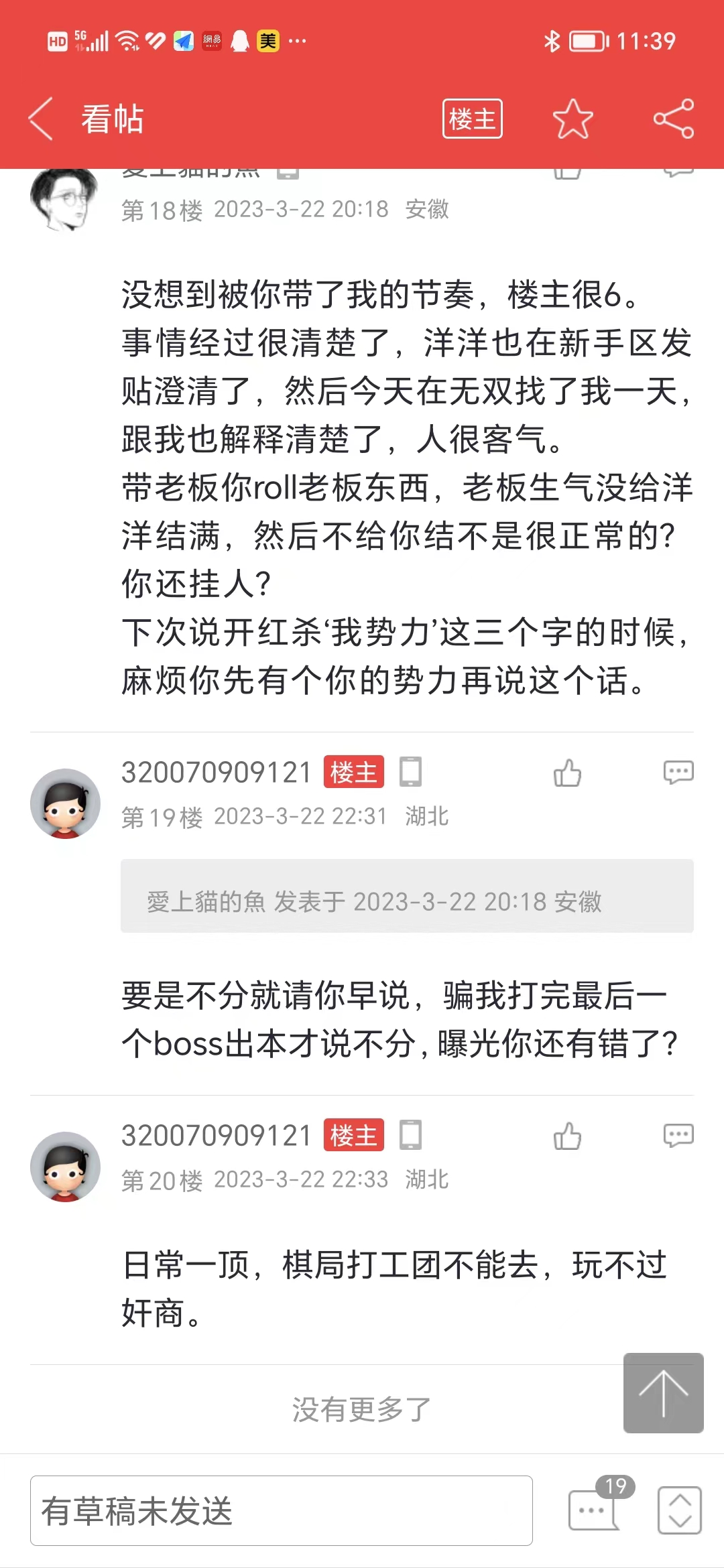Open the avatar of the 第18楼 poster
The width and height of the screenshot is (724, 1568).
[64, 199]
